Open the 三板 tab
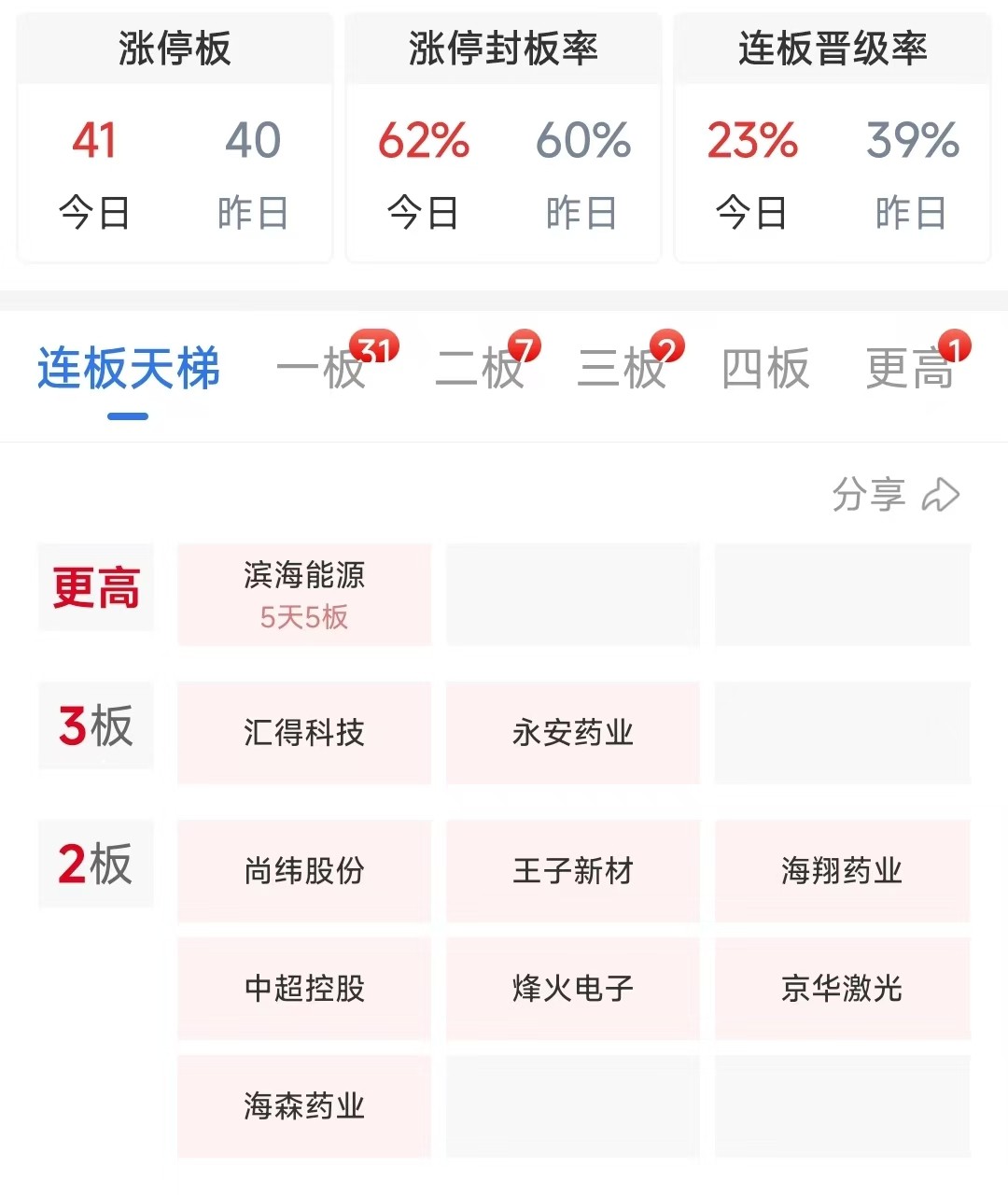 tap(623, 368)
